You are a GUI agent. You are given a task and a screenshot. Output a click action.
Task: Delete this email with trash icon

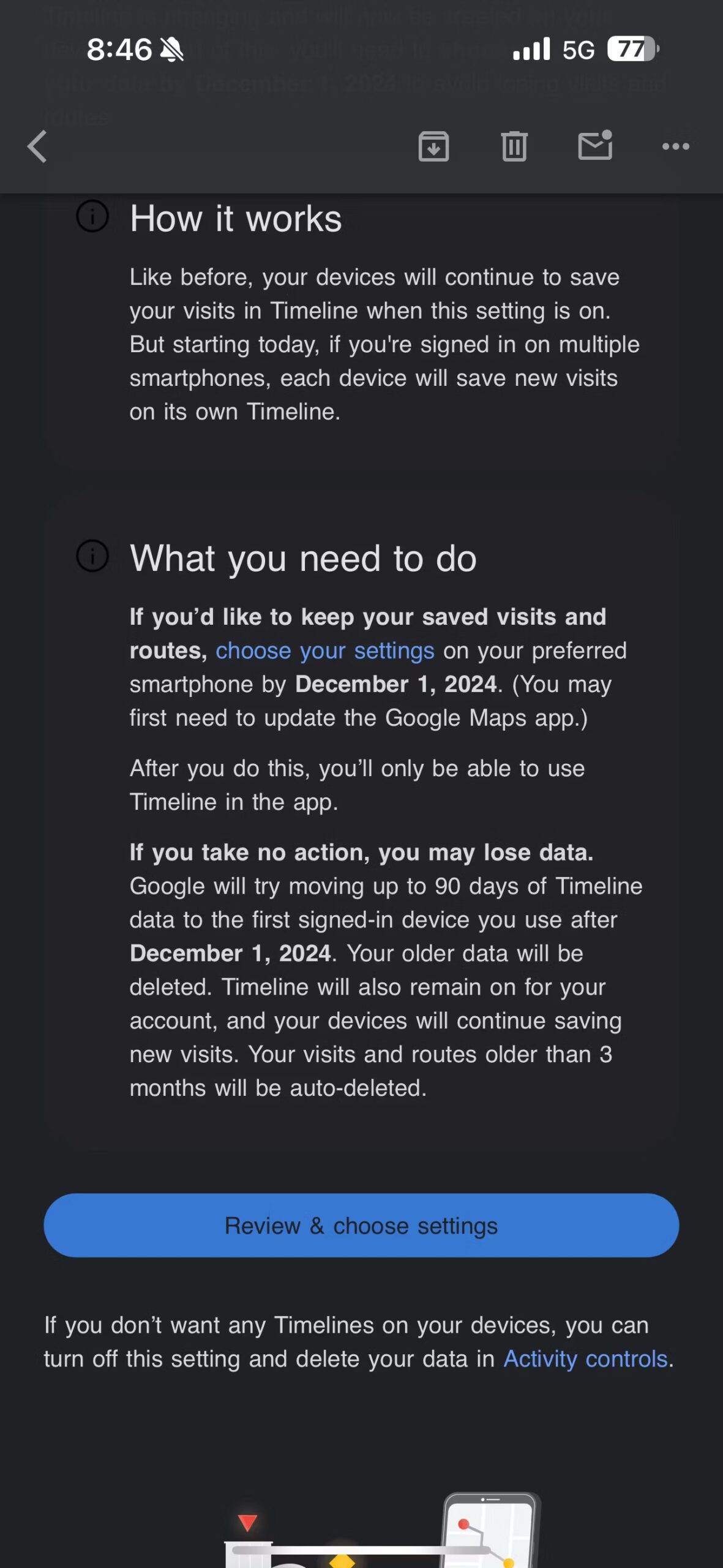(x=514, y=146)
